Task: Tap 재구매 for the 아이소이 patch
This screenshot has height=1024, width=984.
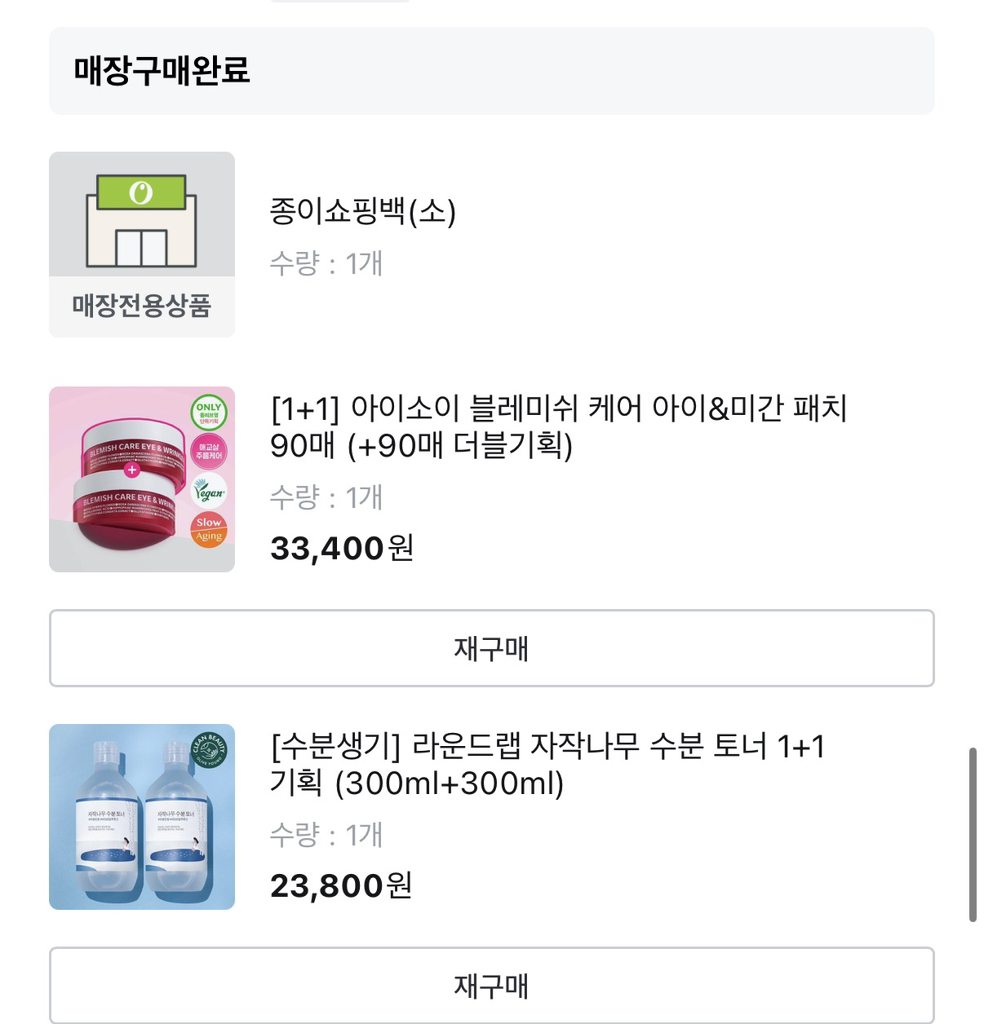Action: coord(492,647)
